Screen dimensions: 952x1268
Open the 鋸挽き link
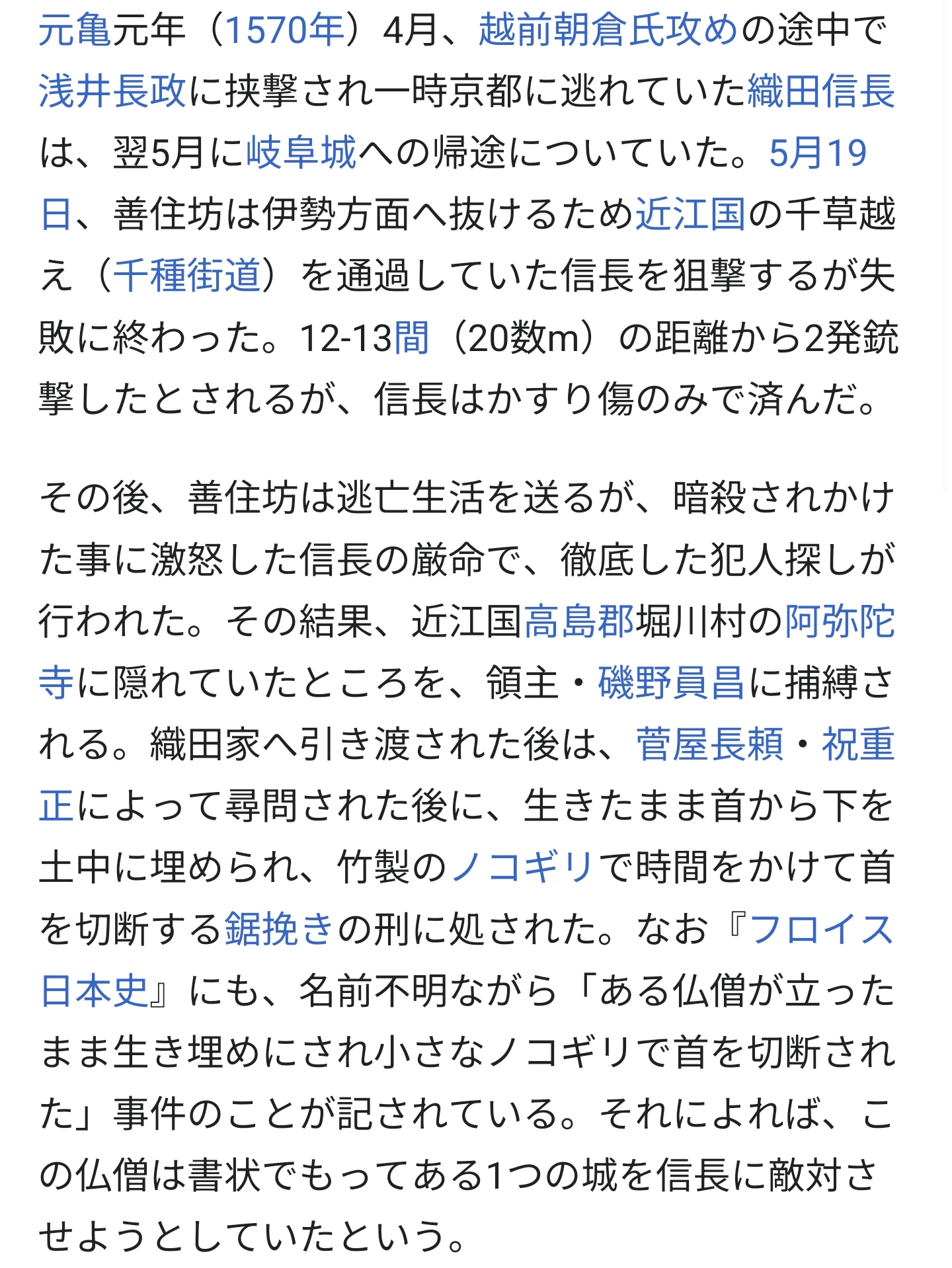tap(280, 930)
